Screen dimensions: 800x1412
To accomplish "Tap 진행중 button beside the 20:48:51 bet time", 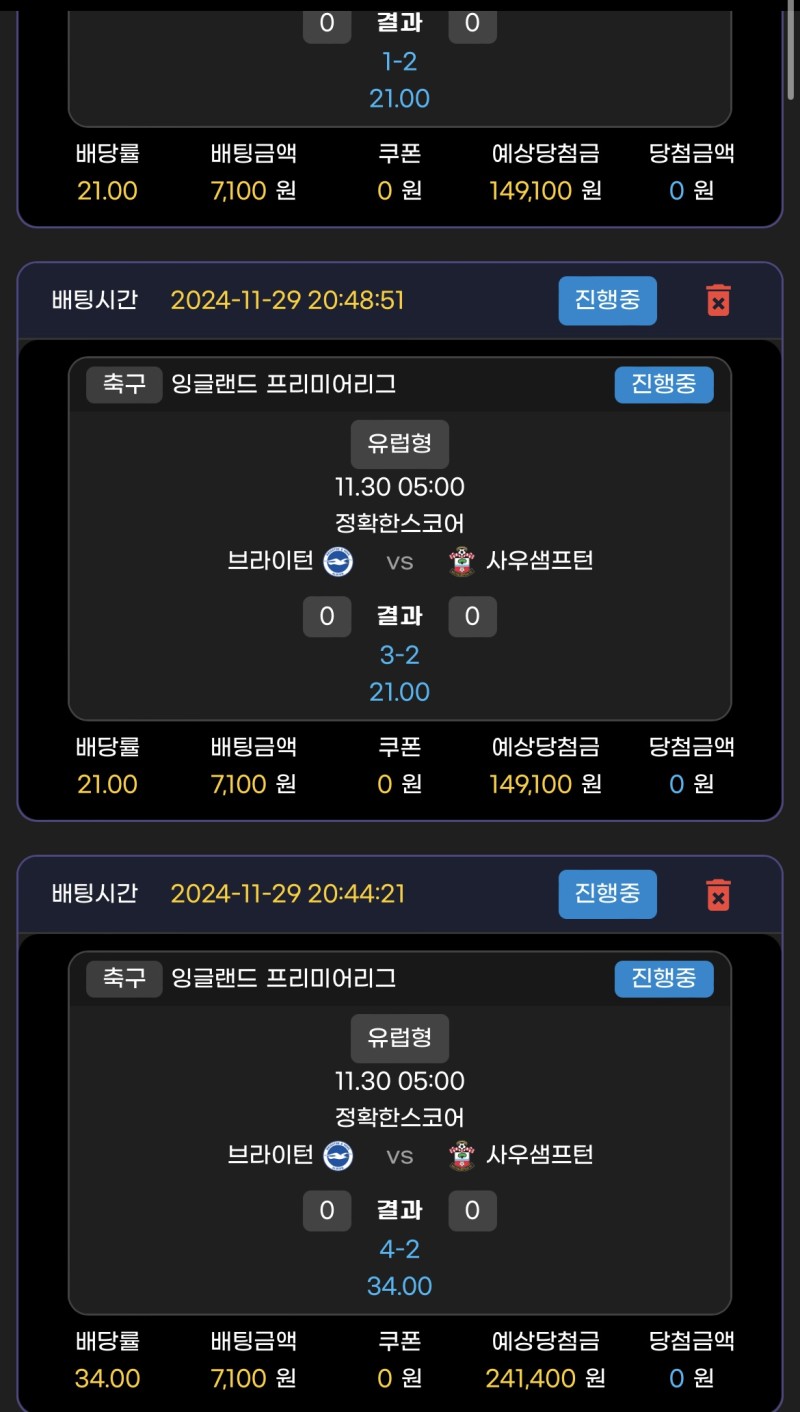I will pos(607,301).
